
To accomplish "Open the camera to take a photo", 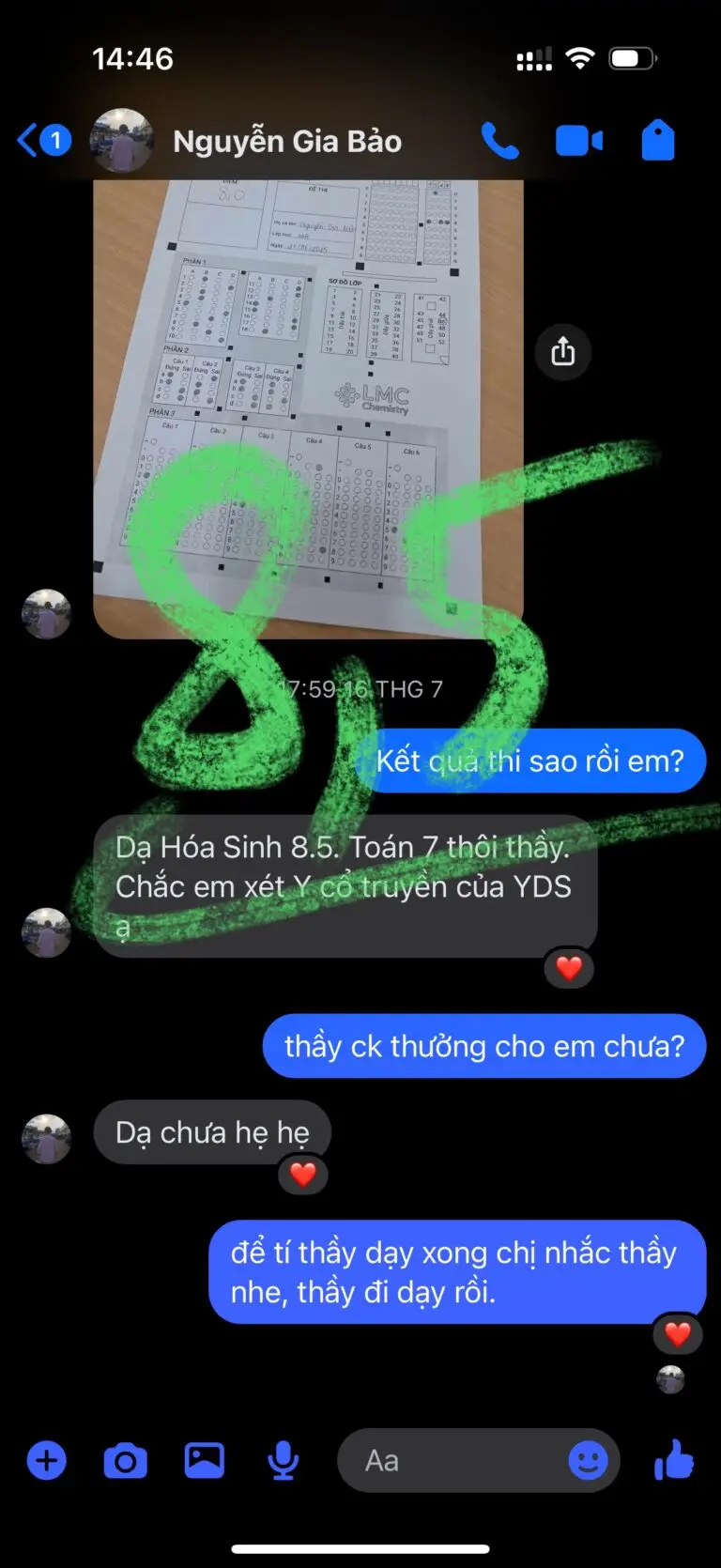I will pos(125,1461).
